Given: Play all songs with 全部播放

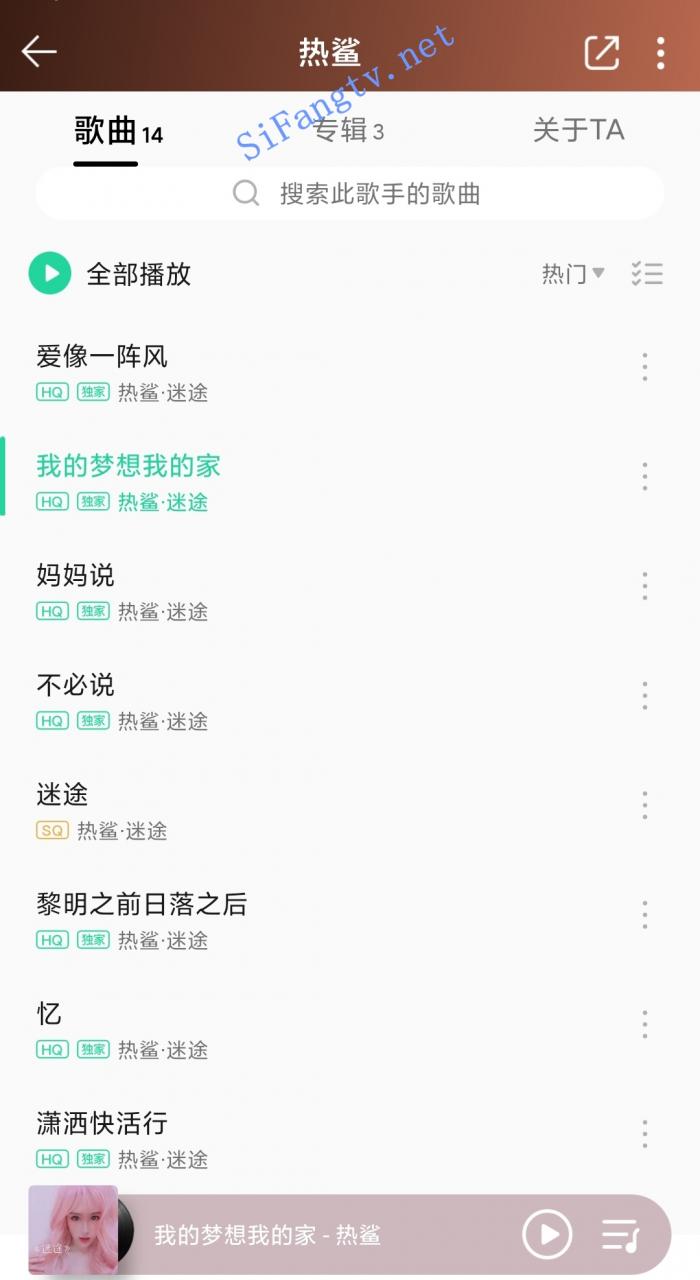Looking at the screenshot, I should coord(110,274).
